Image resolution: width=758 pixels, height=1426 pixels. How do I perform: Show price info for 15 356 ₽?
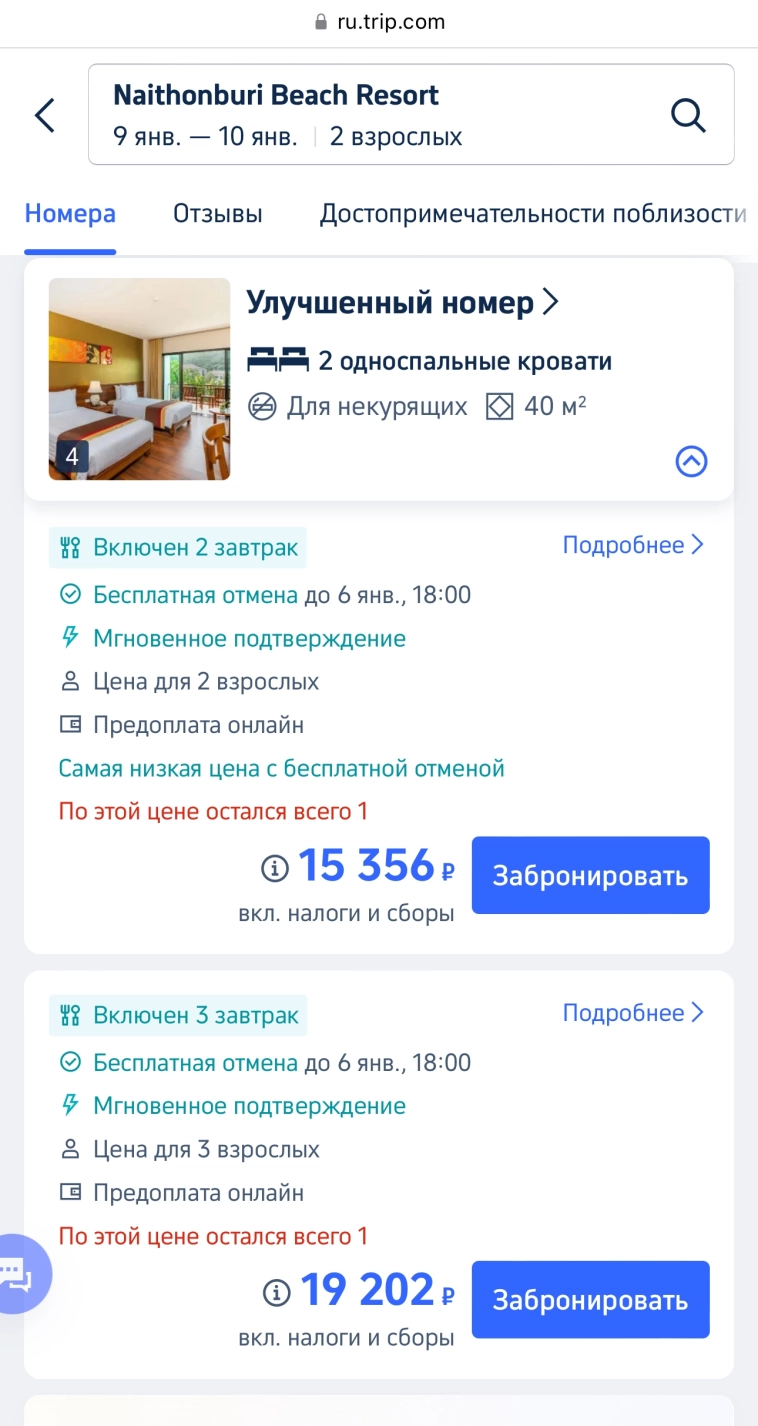click(274, 868)
